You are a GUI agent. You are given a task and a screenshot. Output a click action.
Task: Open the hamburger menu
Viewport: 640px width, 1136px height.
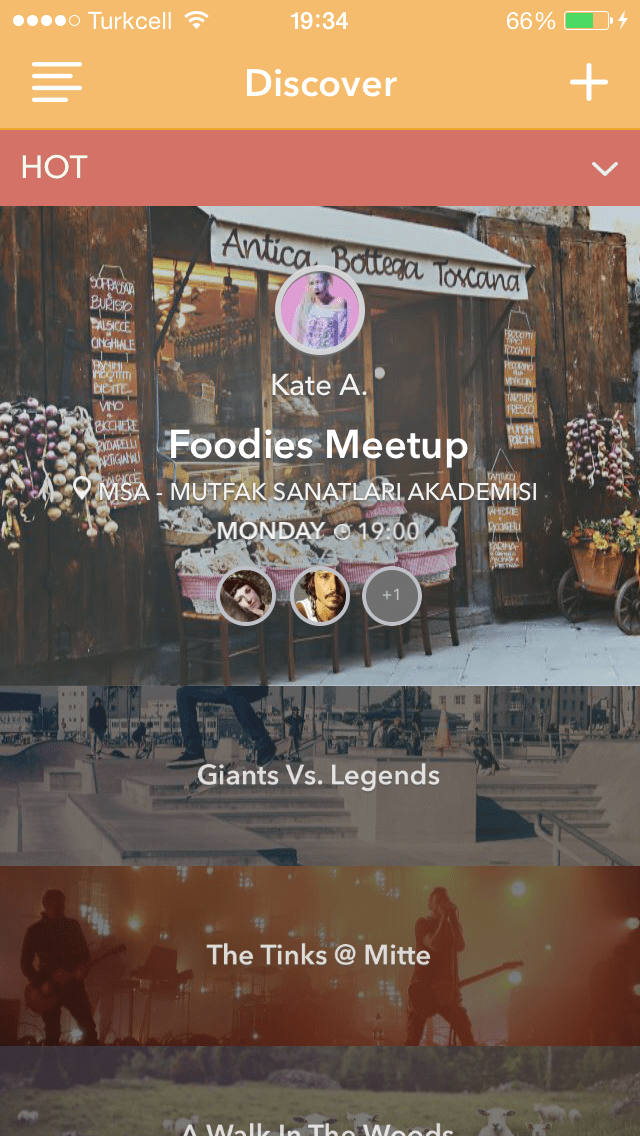[x=56, y=82]
